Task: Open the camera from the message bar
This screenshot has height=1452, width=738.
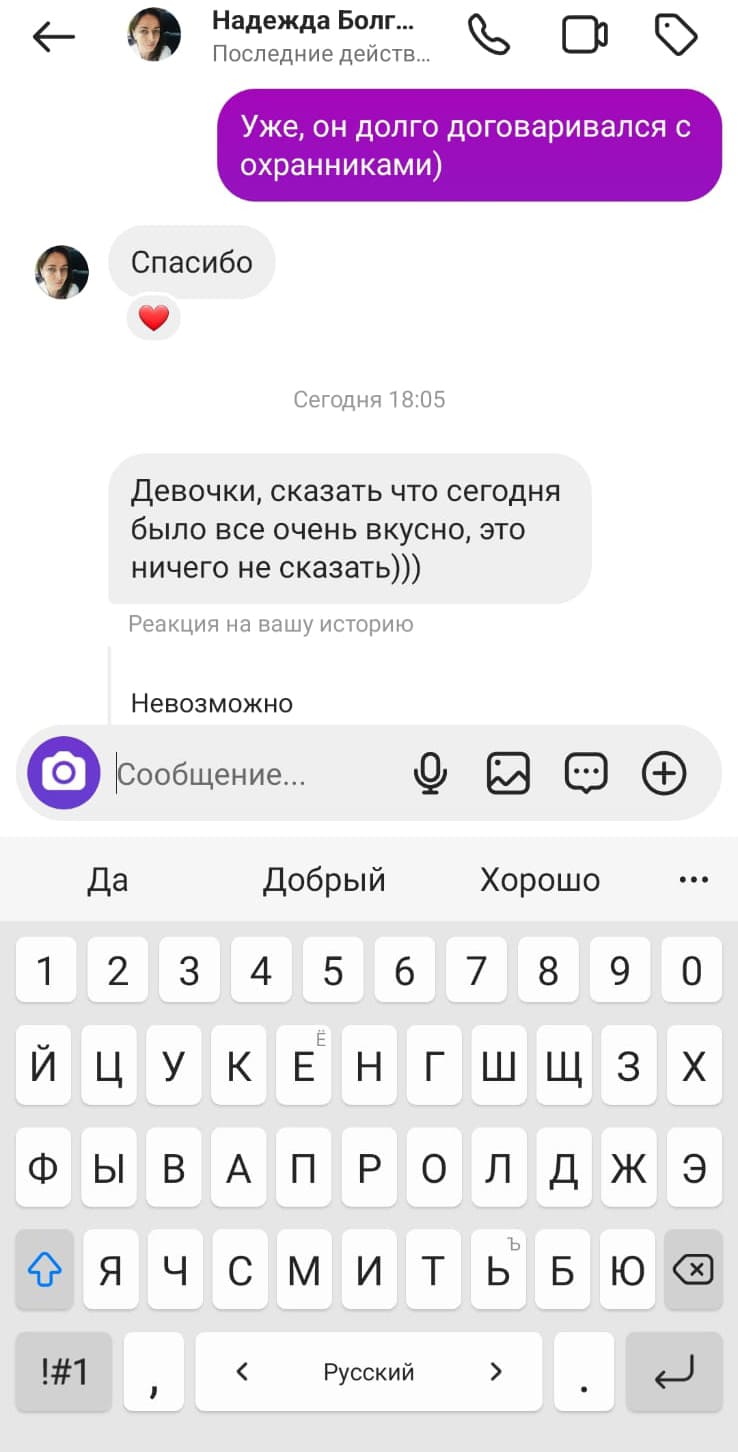Action: pyautogui.click(x=64, y=773)
